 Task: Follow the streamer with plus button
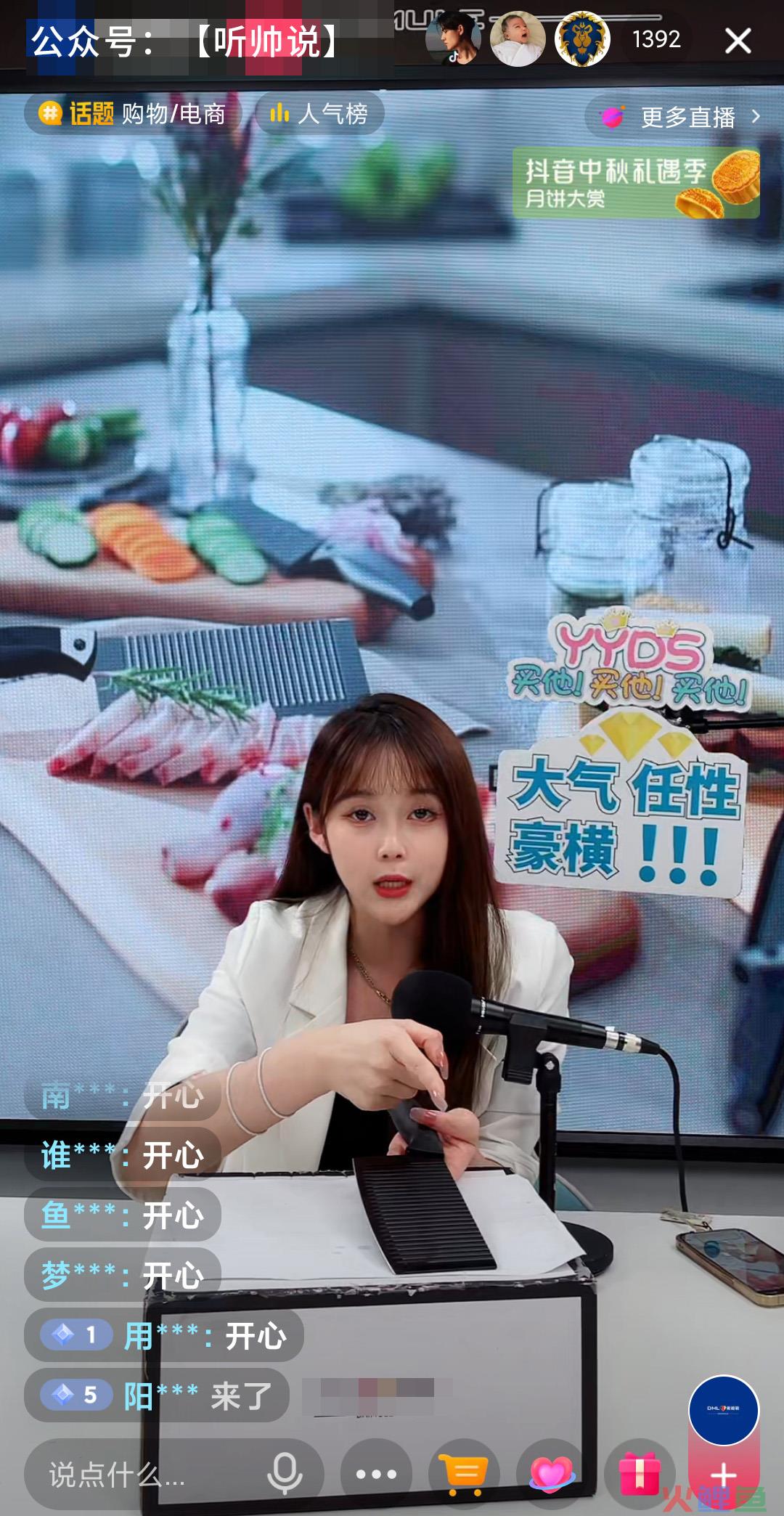(723, 1474)
